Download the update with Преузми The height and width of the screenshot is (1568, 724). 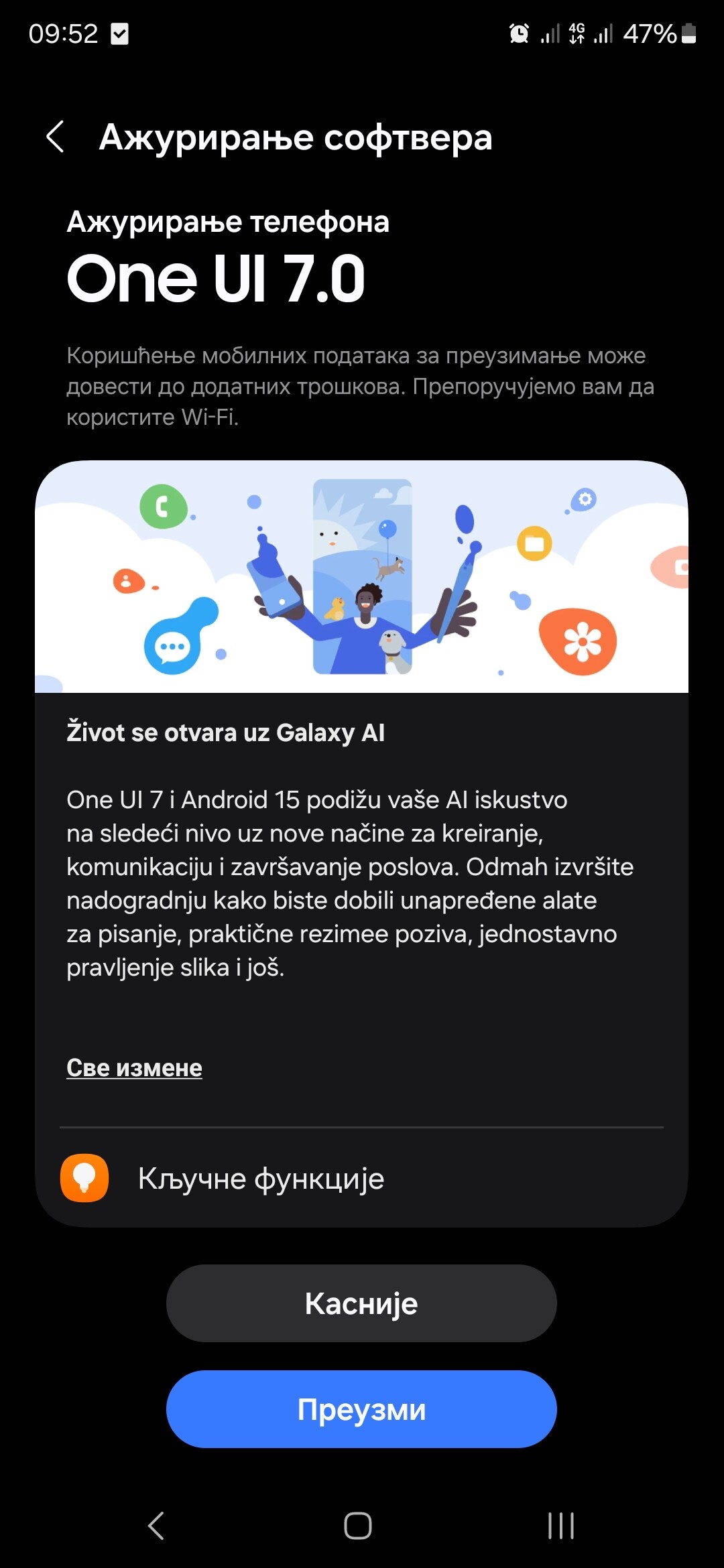pos(361,1409)
